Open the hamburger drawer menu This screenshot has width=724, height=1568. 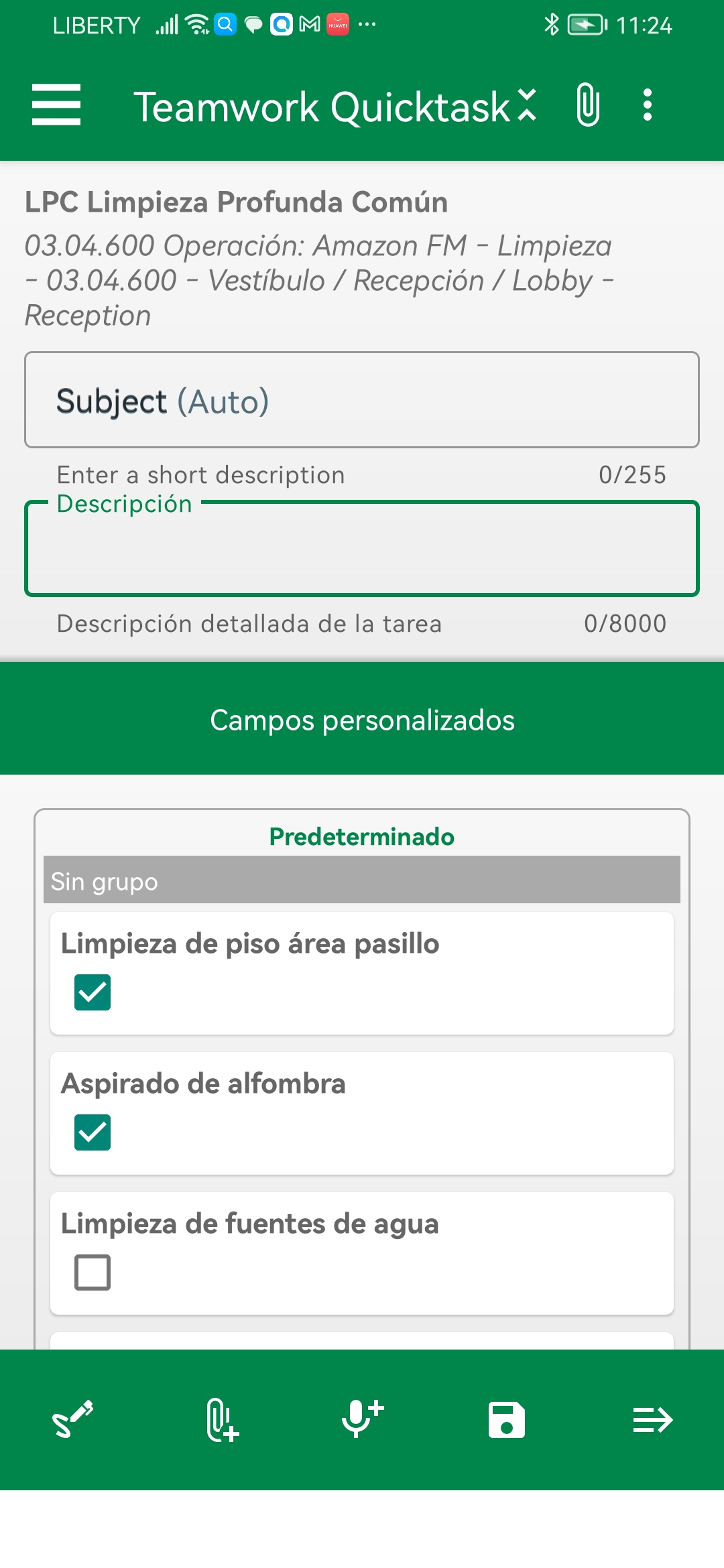(x=56, y=105)
